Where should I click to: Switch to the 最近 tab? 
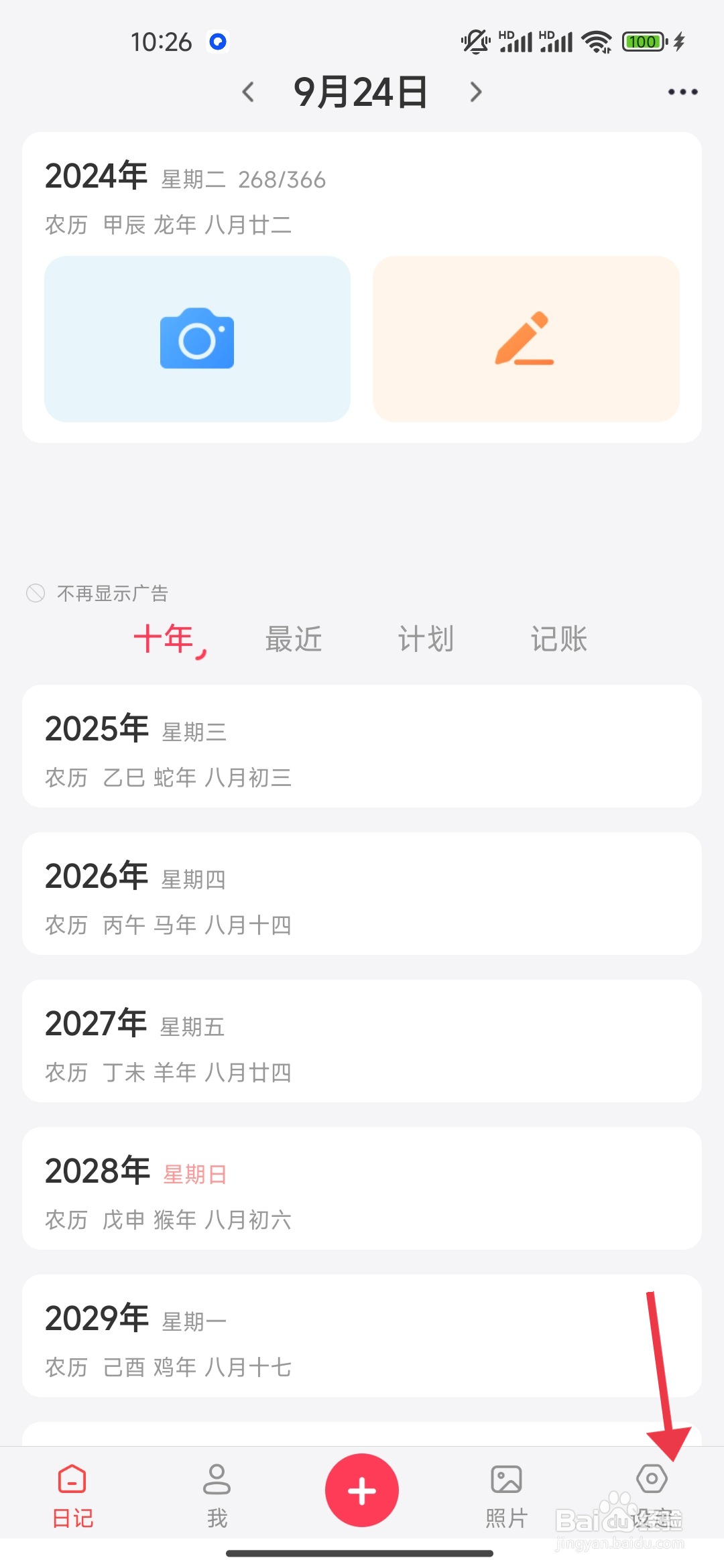pos(294,639)
